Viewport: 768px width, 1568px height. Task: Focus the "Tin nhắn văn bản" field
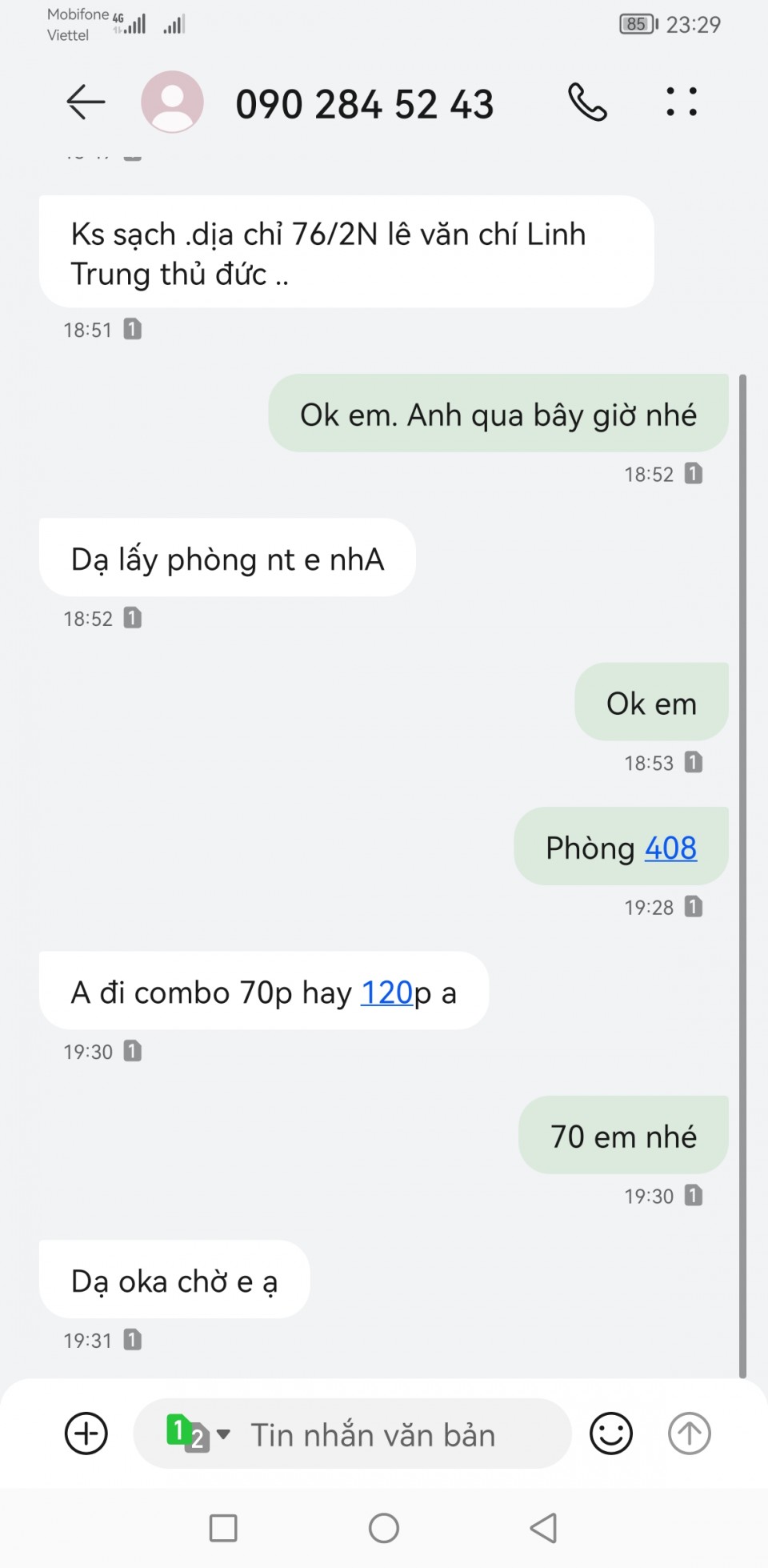click(392, 1435)
